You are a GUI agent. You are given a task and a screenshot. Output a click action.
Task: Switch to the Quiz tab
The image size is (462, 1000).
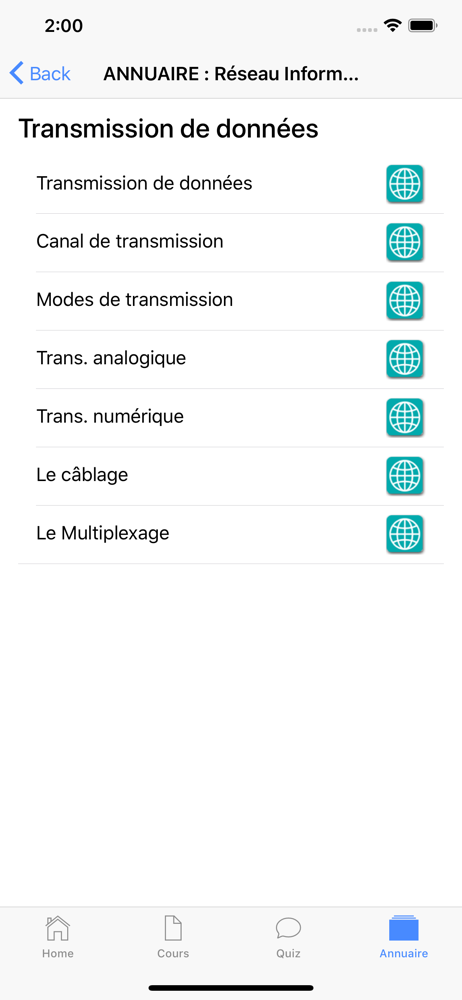coord(288,938)
